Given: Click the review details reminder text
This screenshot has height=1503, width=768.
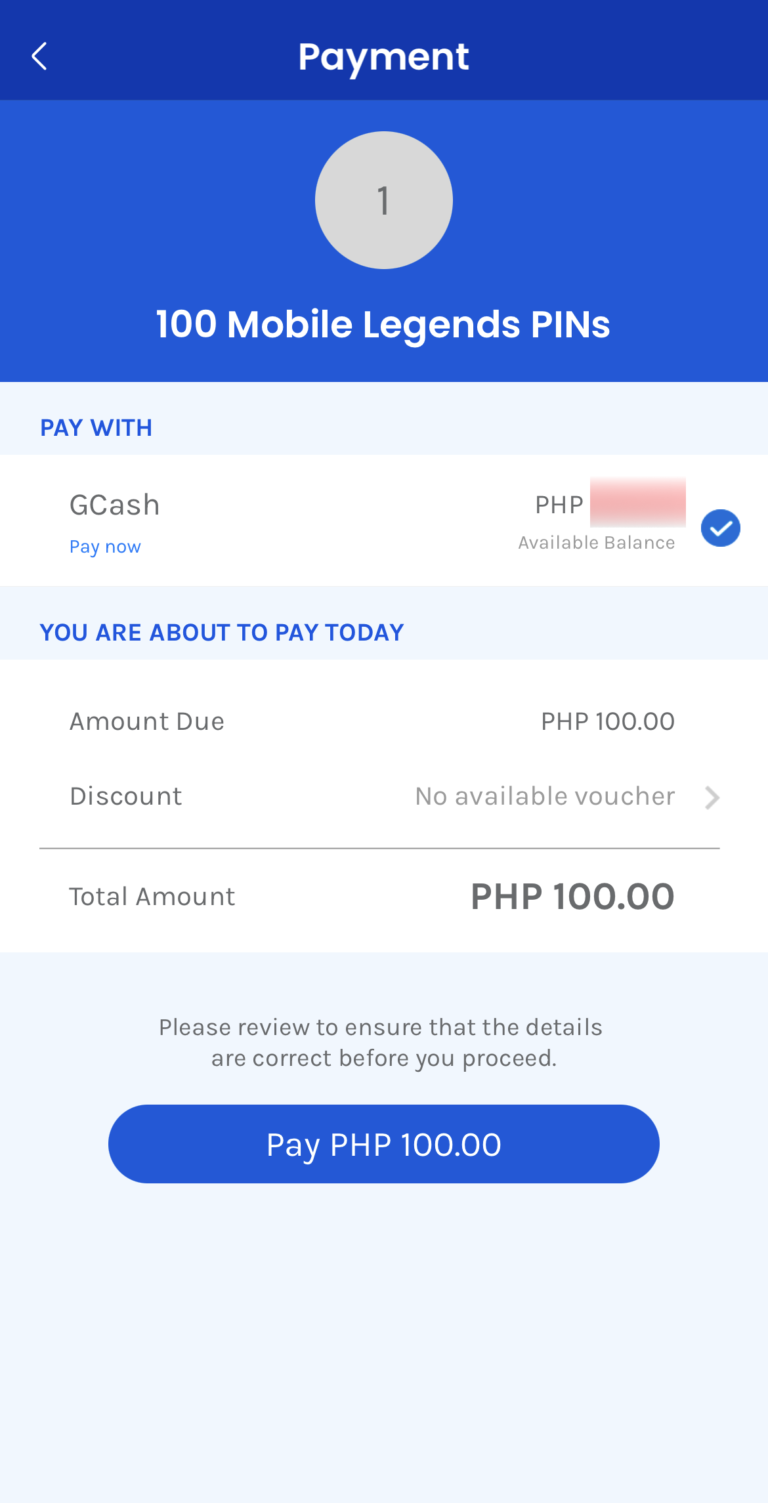Looking at the screenshot, I should point(381,1042).
